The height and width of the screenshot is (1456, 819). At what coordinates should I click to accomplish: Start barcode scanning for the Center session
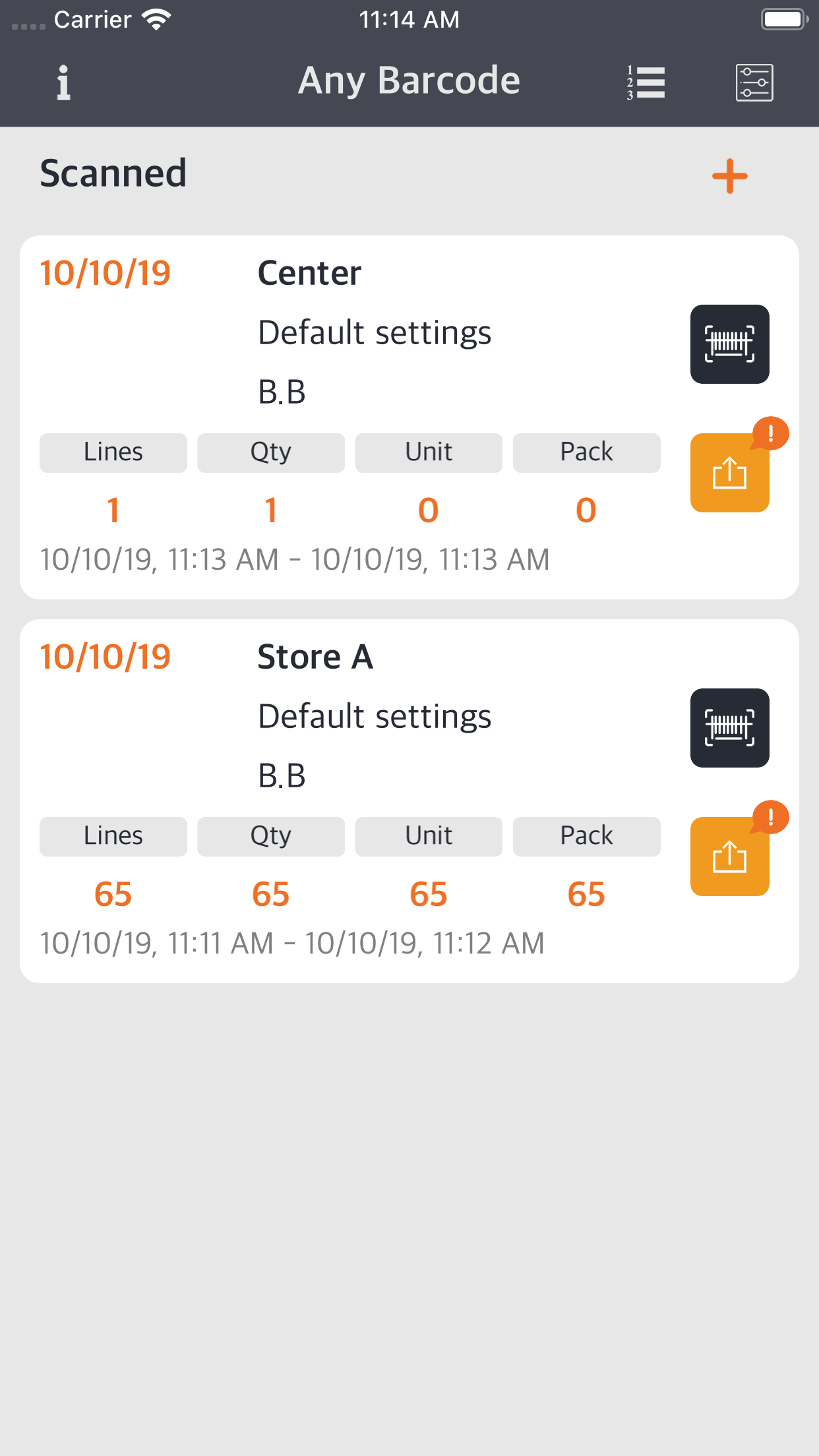pyautogui.click(x=729, y=344)
